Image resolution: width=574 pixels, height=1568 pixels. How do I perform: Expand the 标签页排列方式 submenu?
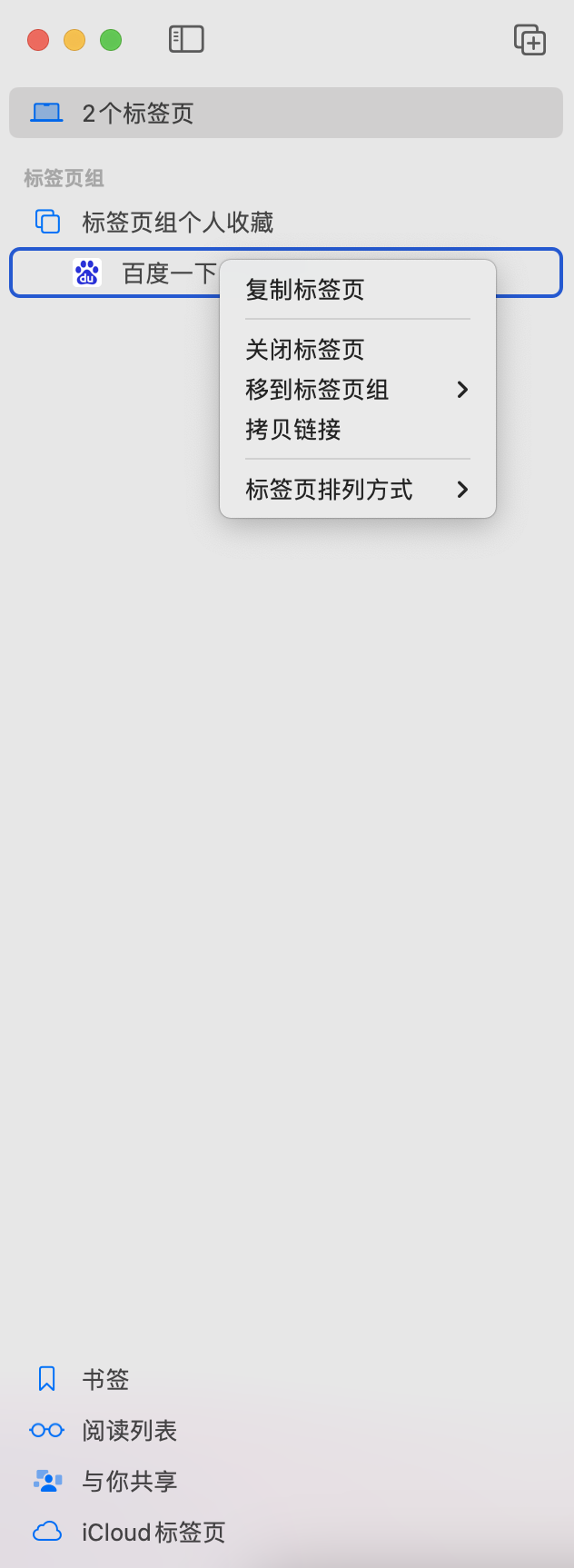pyautogui.click(x=357, y=490)
